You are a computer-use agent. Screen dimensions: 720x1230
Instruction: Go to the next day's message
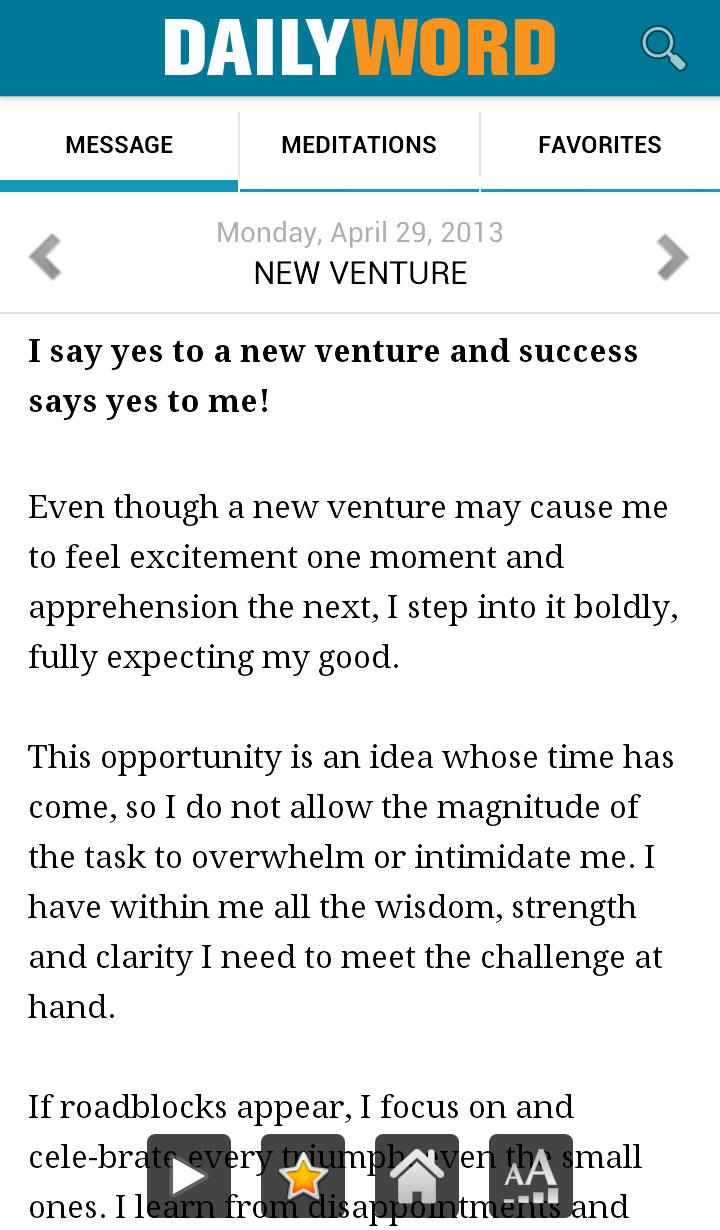pos(673,257)
